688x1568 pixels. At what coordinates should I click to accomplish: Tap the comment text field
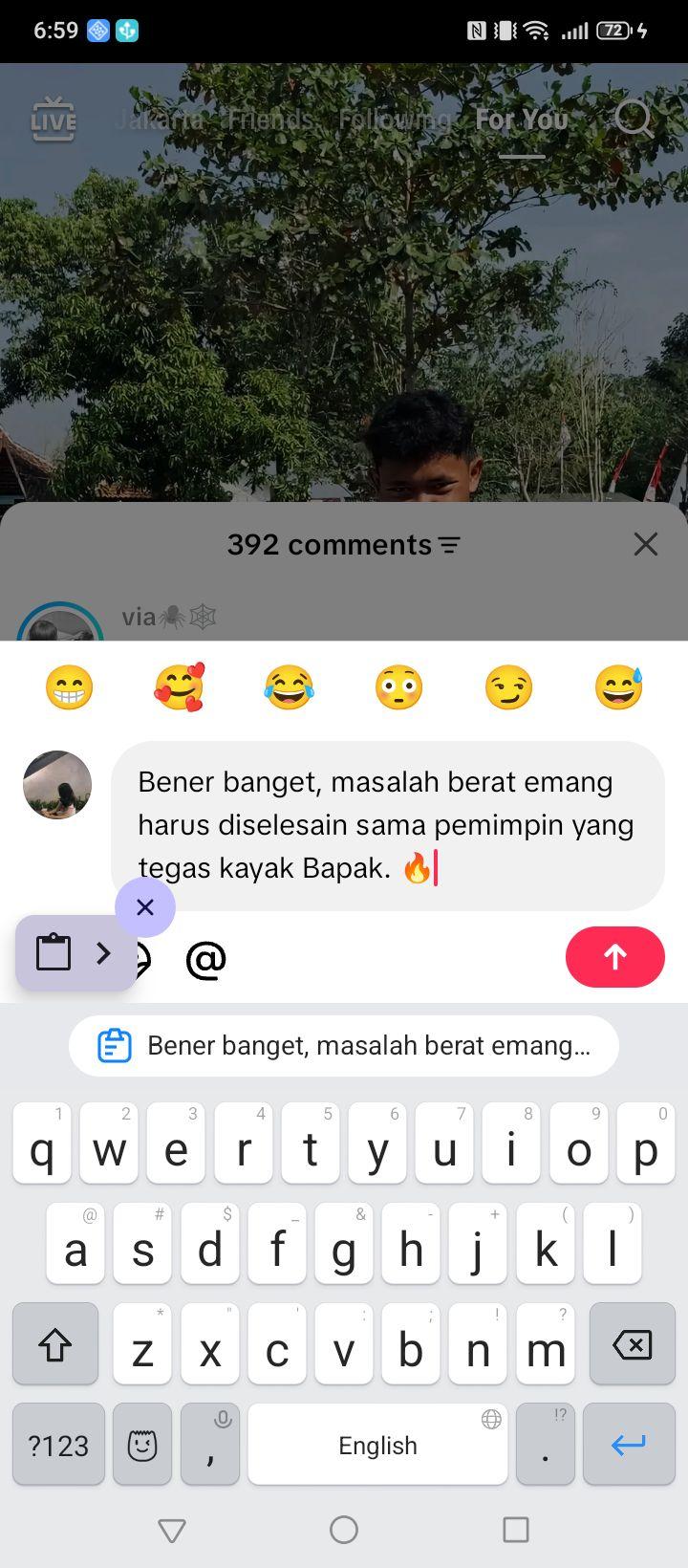click(x=388, y=825)
